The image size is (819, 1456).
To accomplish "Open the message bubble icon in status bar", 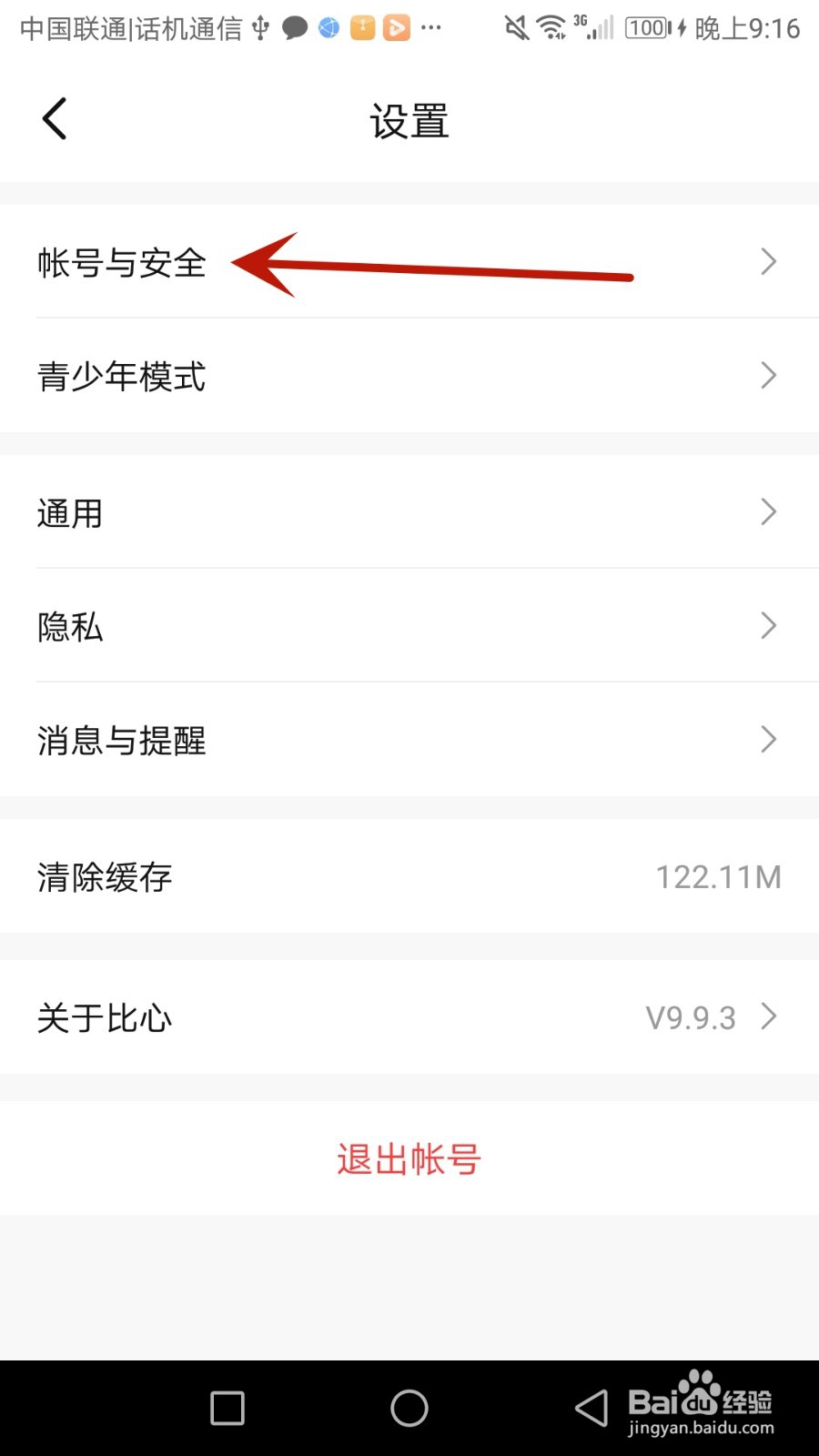I will tap(295, 27).
